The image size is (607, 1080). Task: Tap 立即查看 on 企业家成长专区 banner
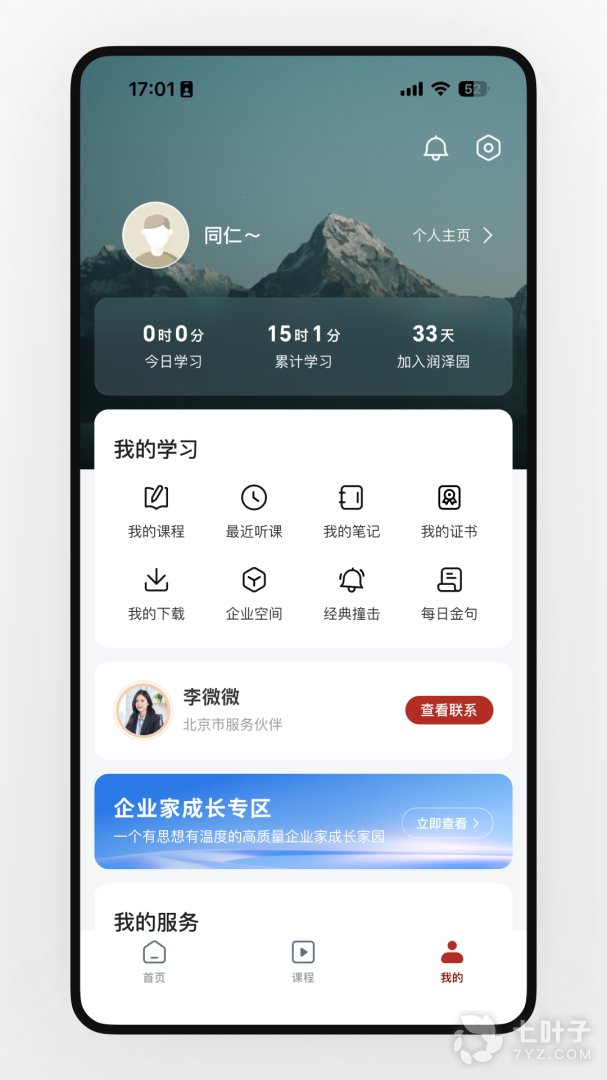(x=447, y=823)
